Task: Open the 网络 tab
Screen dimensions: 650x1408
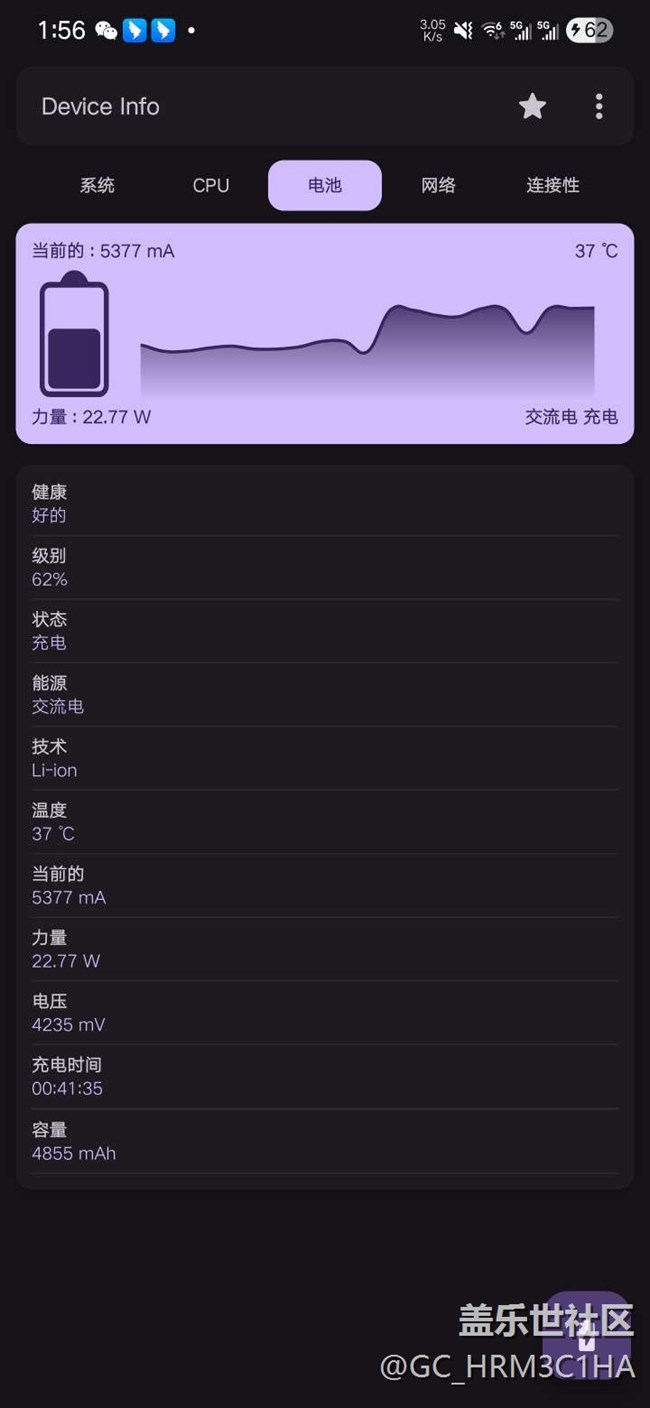Action: click(438, 185)
